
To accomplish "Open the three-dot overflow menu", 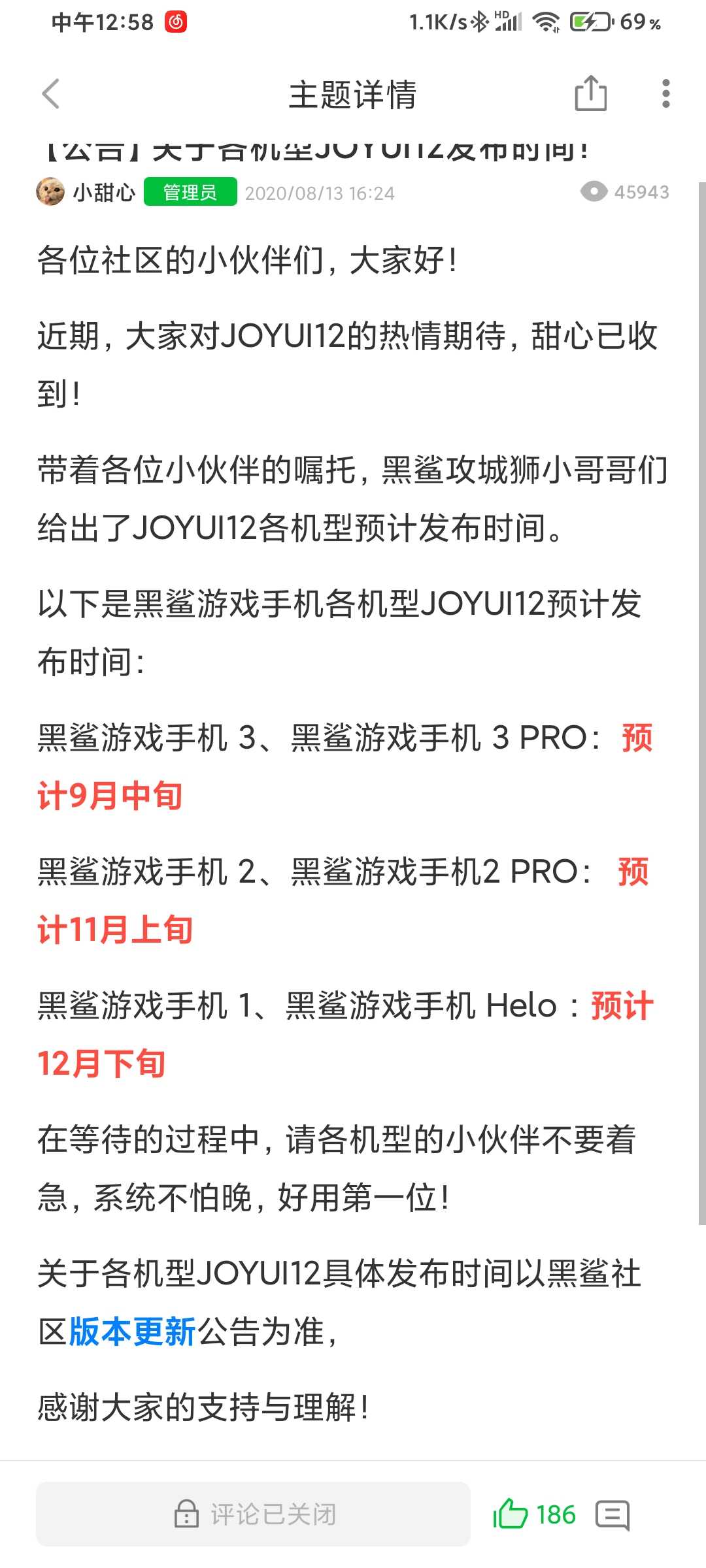I will (x=665, y=93).
